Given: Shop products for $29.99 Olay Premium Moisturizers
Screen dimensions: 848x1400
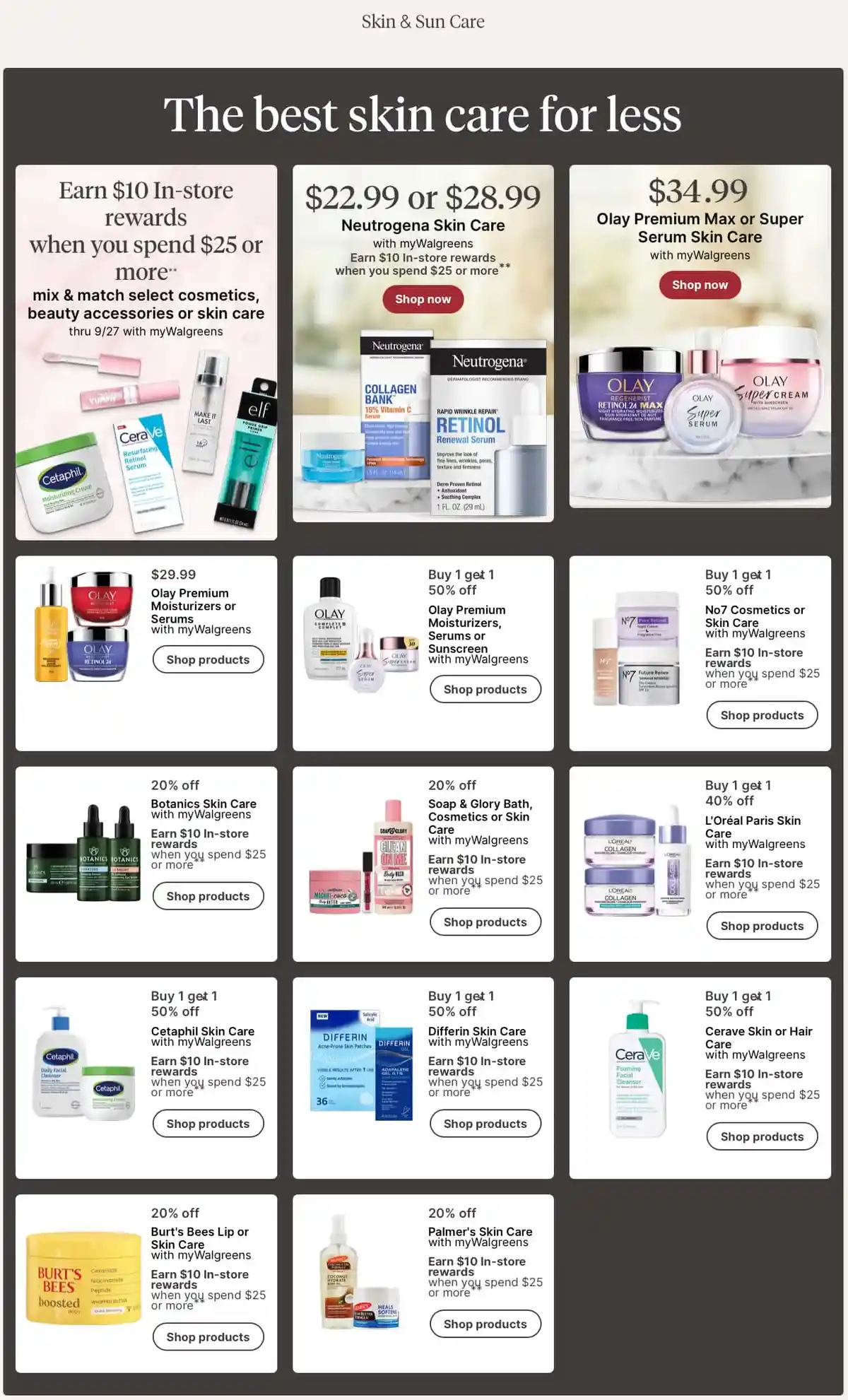Looking at the screenshot, I should coord(208,659).
